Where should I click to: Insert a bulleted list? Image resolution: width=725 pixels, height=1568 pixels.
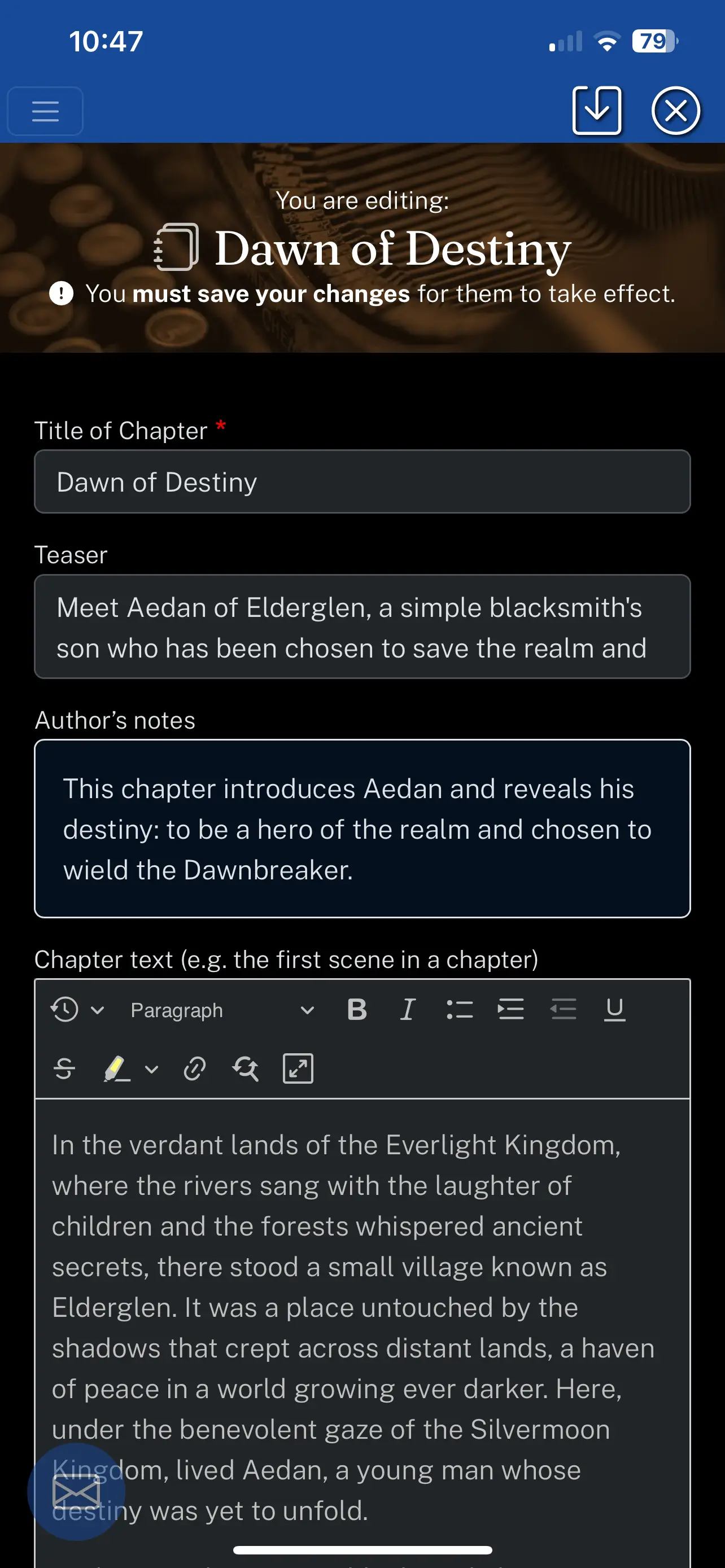tap(460, 1010)
